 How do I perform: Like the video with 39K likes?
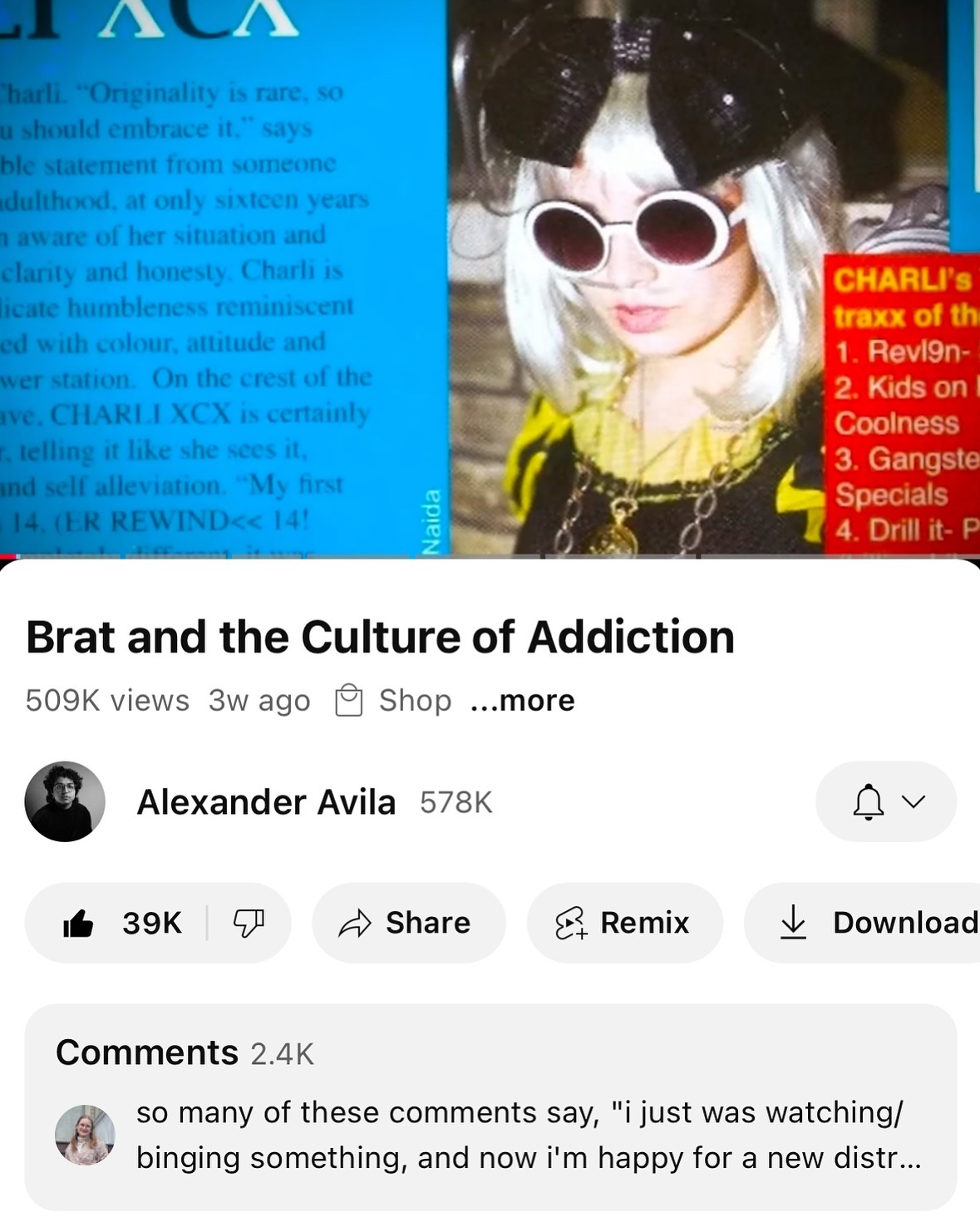point(121,923)
